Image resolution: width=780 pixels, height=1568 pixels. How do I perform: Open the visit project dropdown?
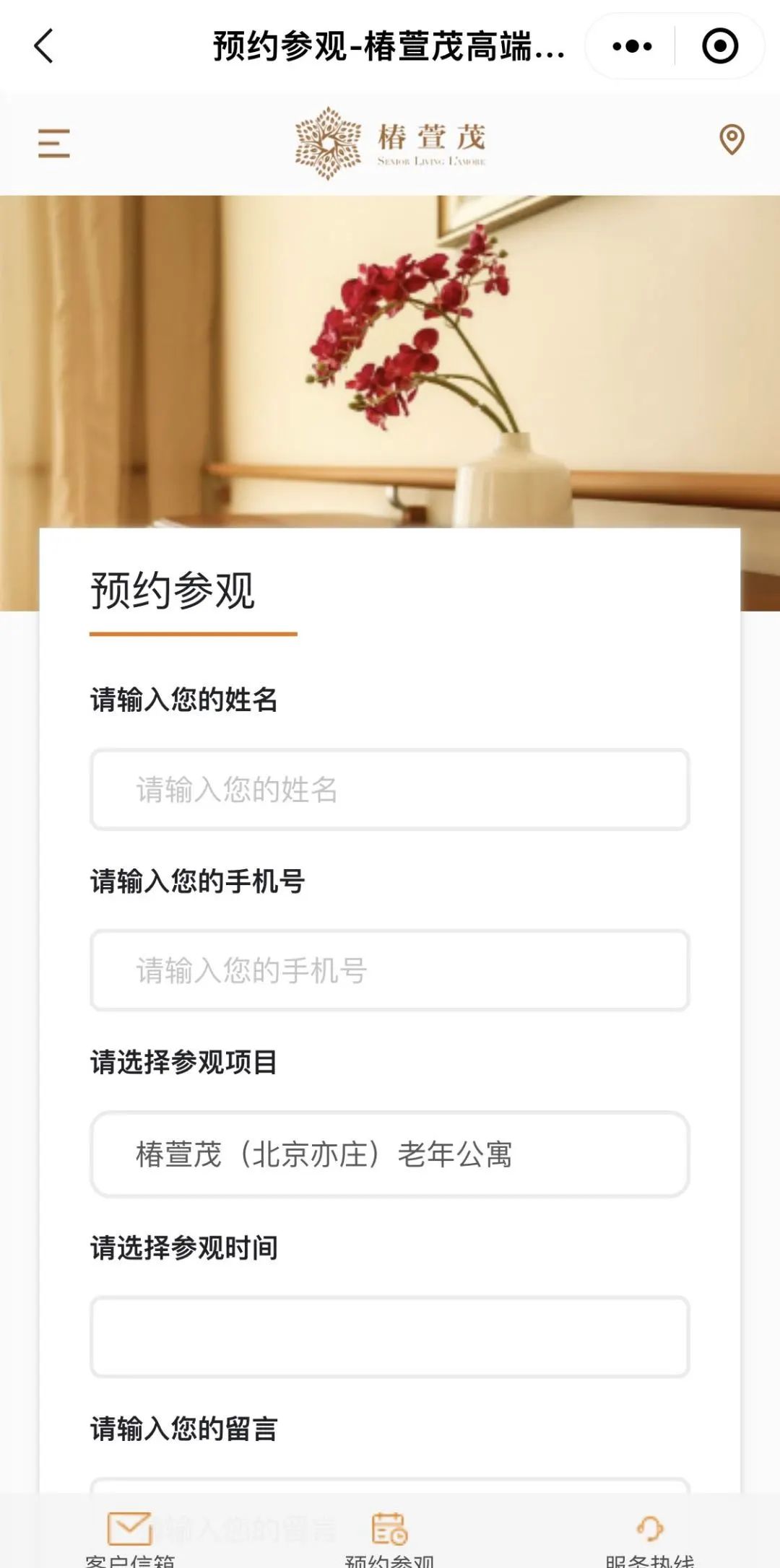click(x=390, y=1154)
